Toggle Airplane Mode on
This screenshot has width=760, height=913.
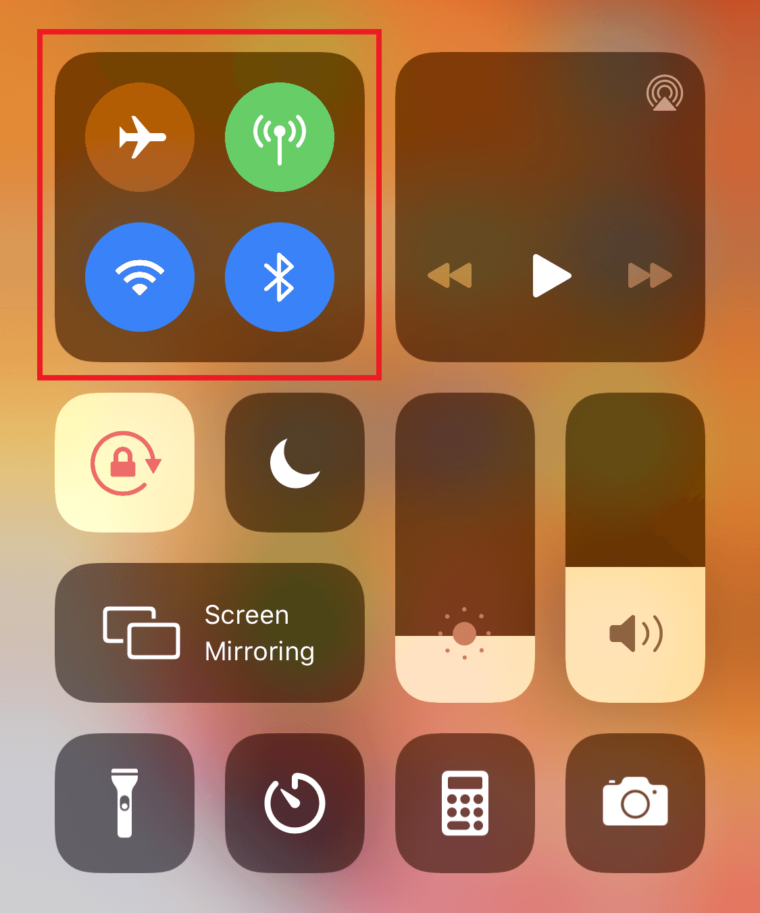(141, 138)
